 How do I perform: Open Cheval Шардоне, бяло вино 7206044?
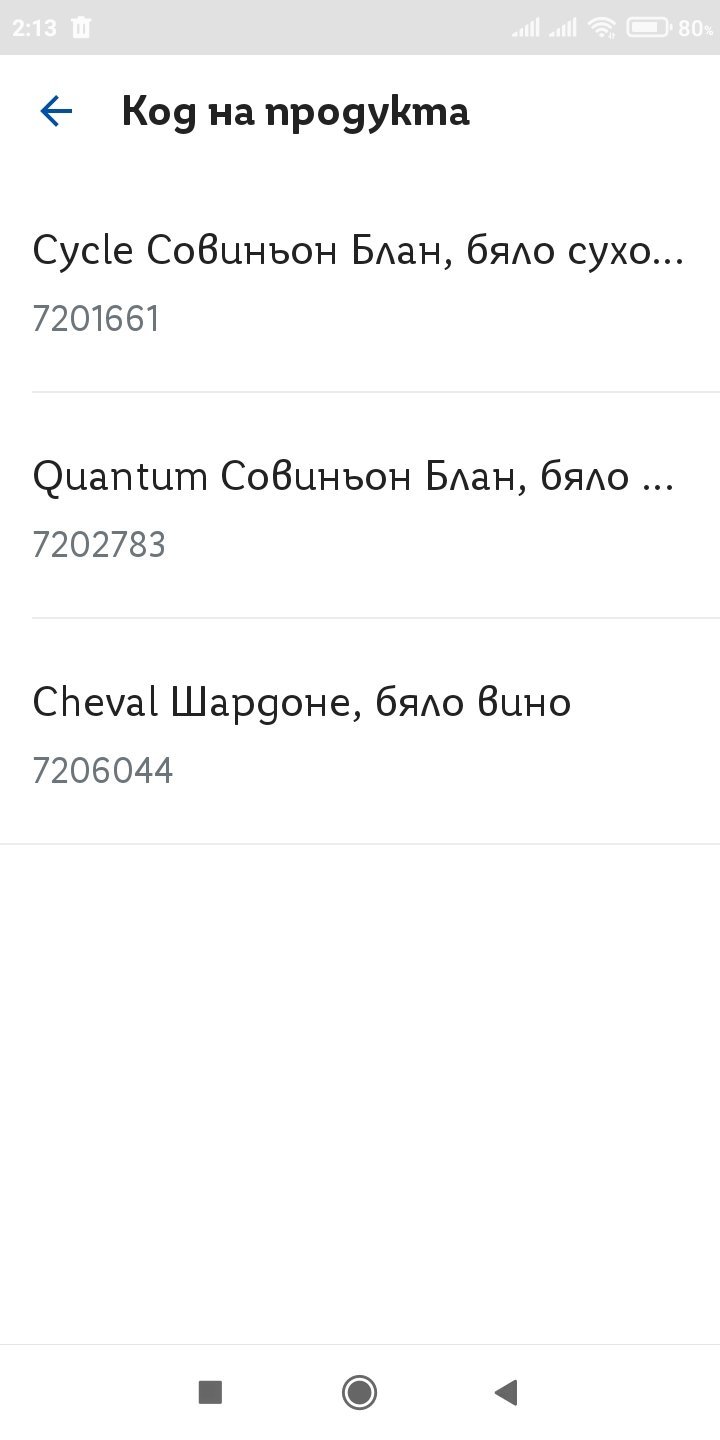click(360, 734)
